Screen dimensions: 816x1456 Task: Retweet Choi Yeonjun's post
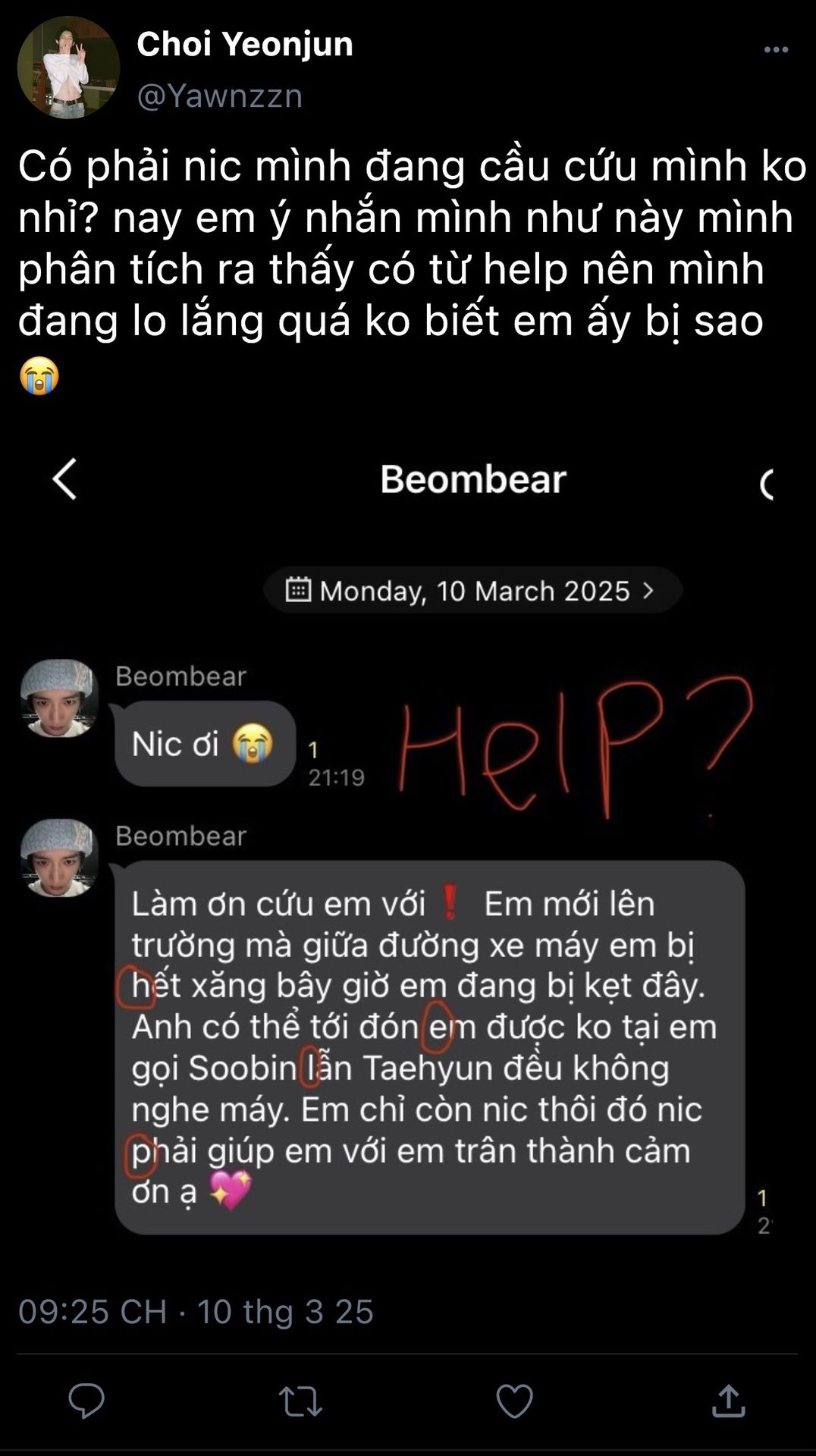coord(300,1401)
